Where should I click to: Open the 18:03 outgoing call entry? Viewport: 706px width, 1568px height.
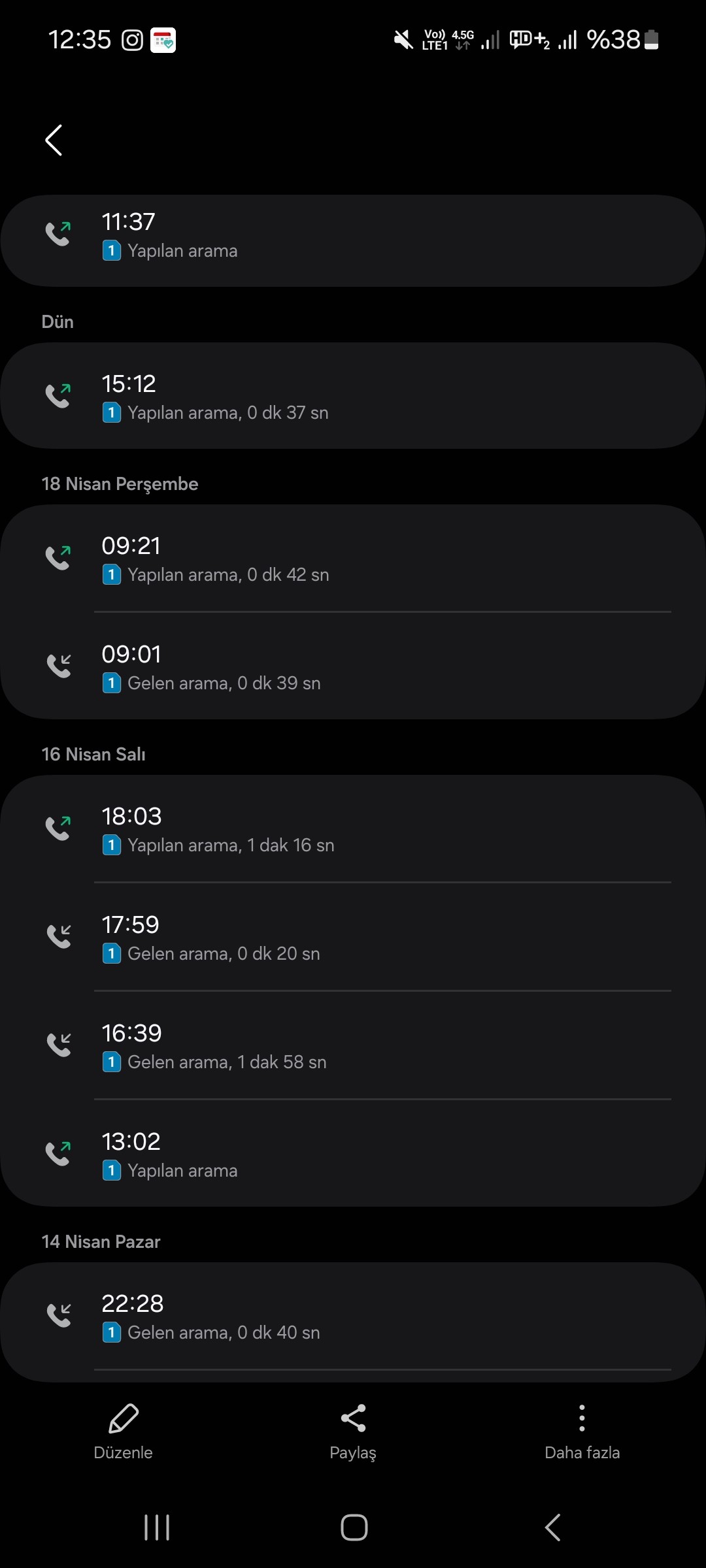click(x=353, y=829)
